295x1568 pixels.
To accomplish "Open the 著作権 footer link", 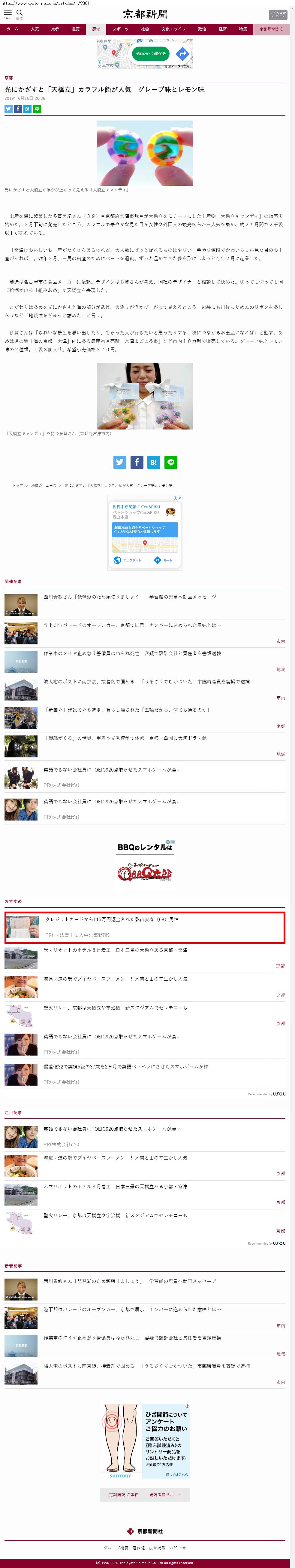I will [x=139, y=1547].
